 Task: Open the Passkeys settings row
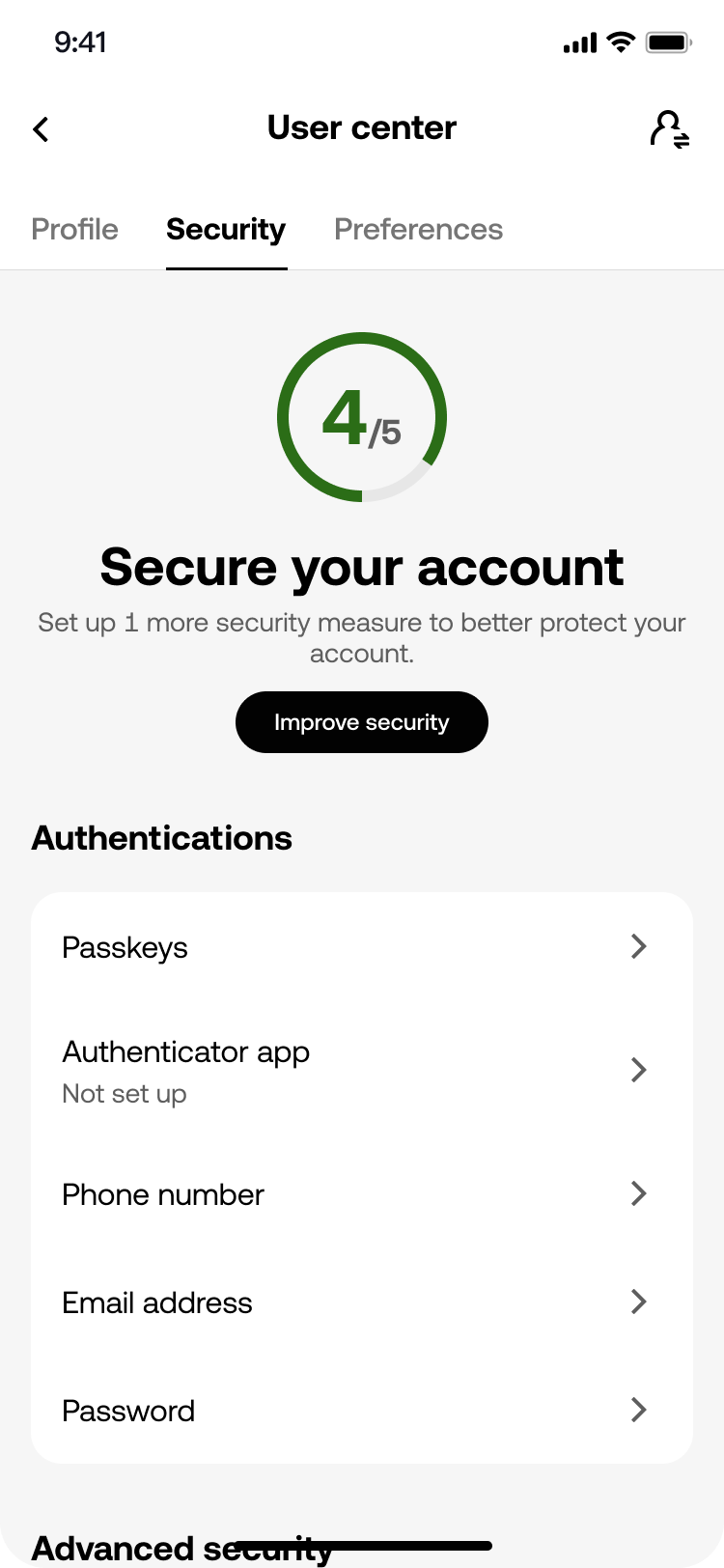click(362, 947)
